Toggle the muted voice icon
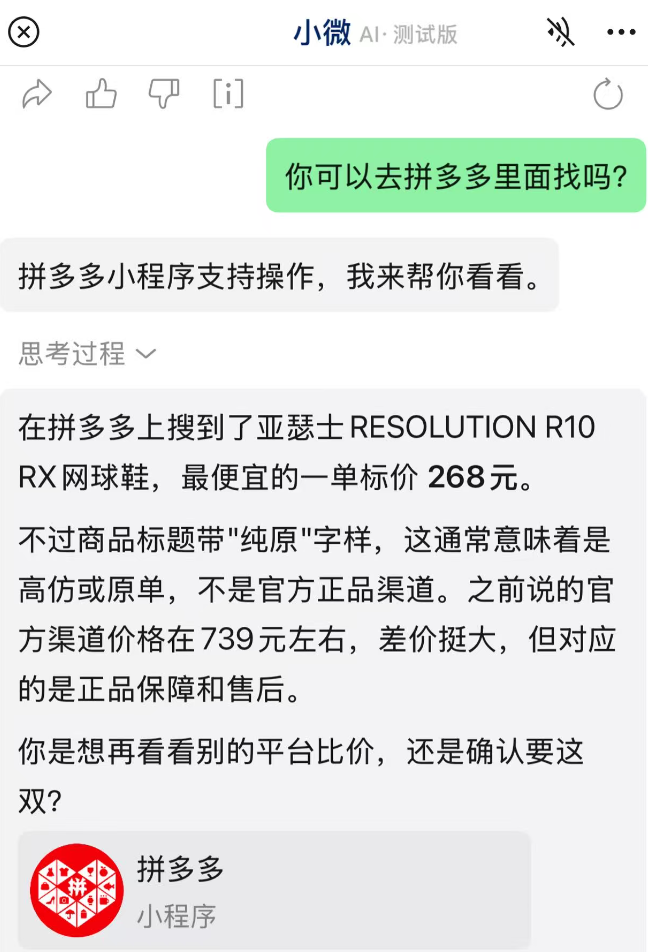 pyautogui.click(x=560, y=32)
